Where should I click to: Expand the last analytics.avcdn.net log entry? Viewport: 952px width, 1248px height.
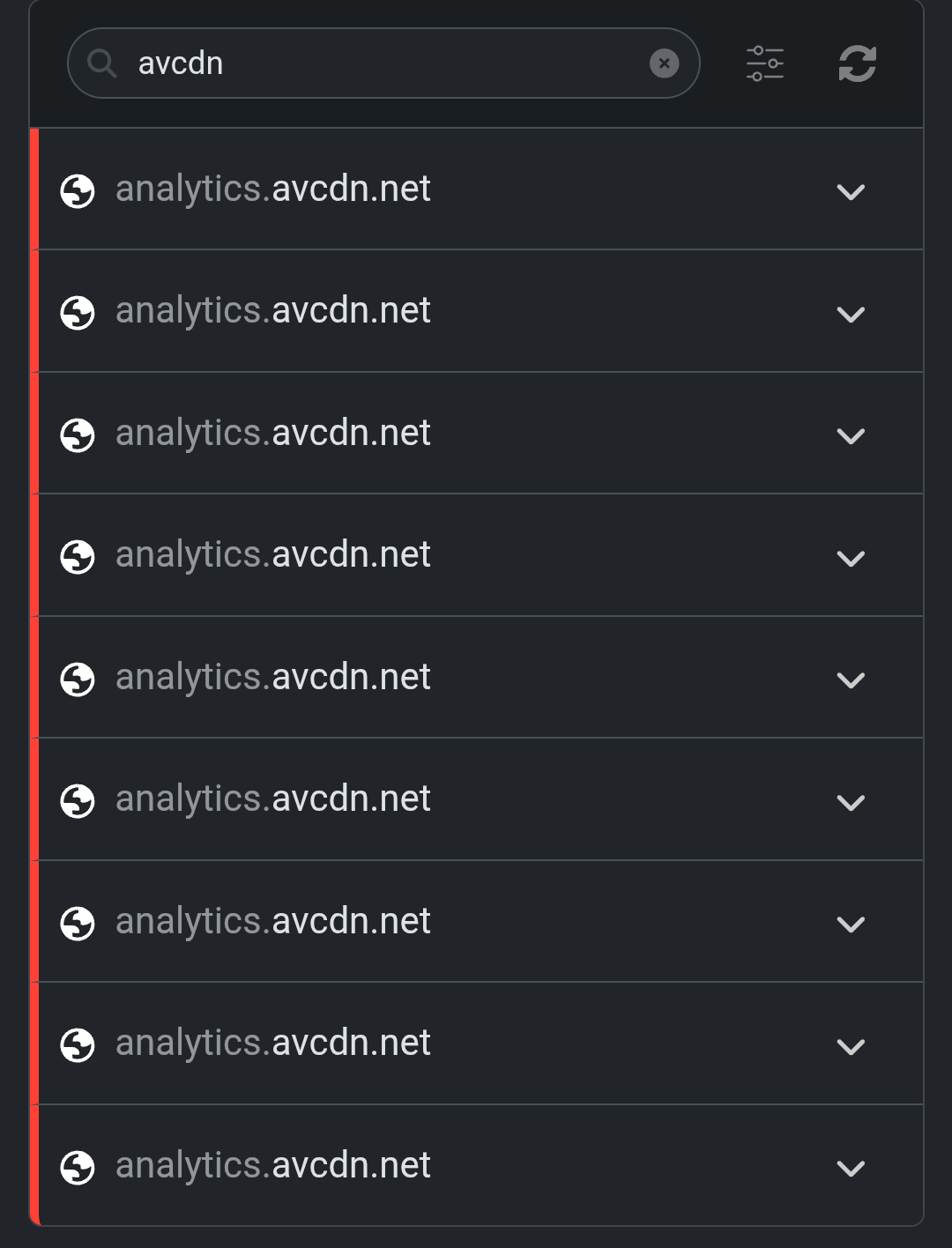(850, 1168)
